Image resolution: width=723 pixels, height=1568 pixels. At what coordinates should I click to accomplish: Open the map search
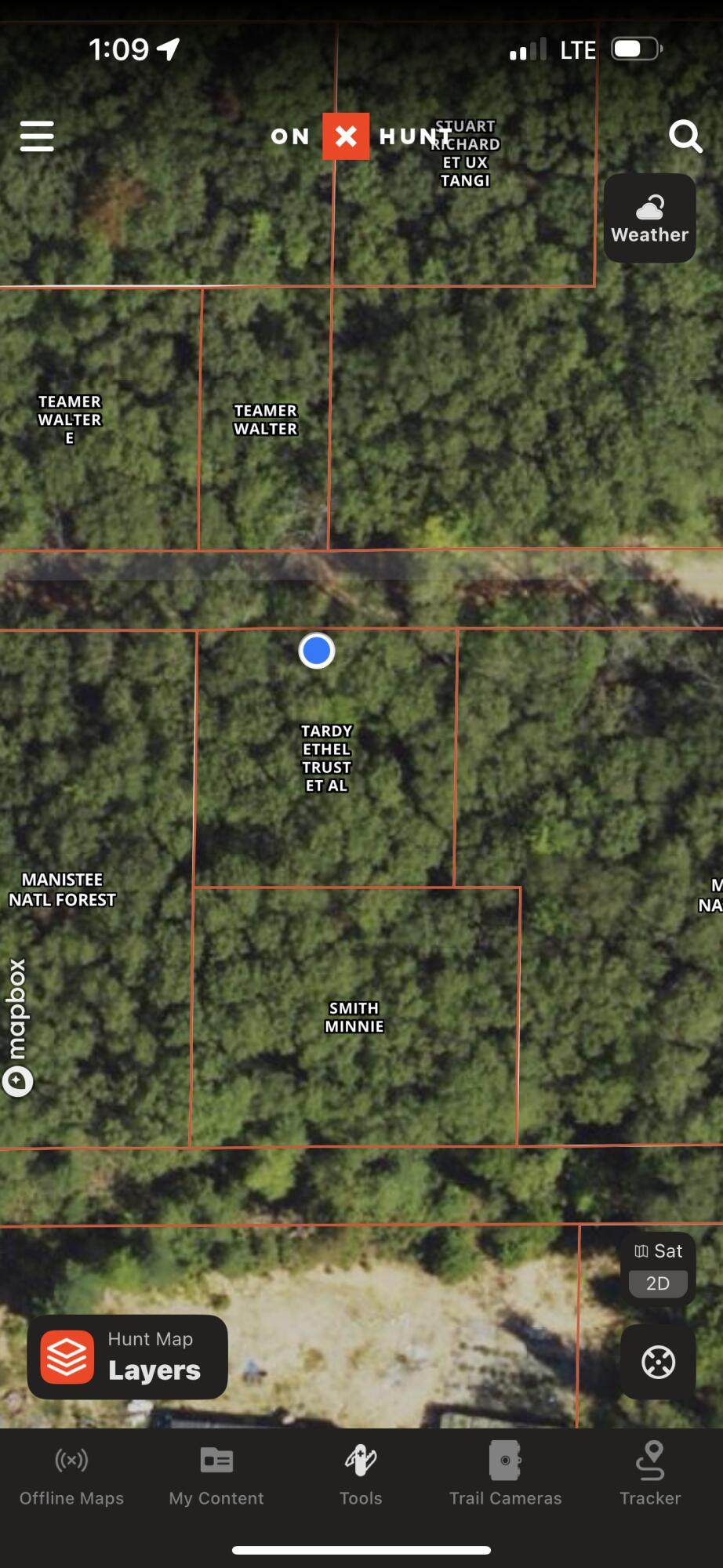685,136
